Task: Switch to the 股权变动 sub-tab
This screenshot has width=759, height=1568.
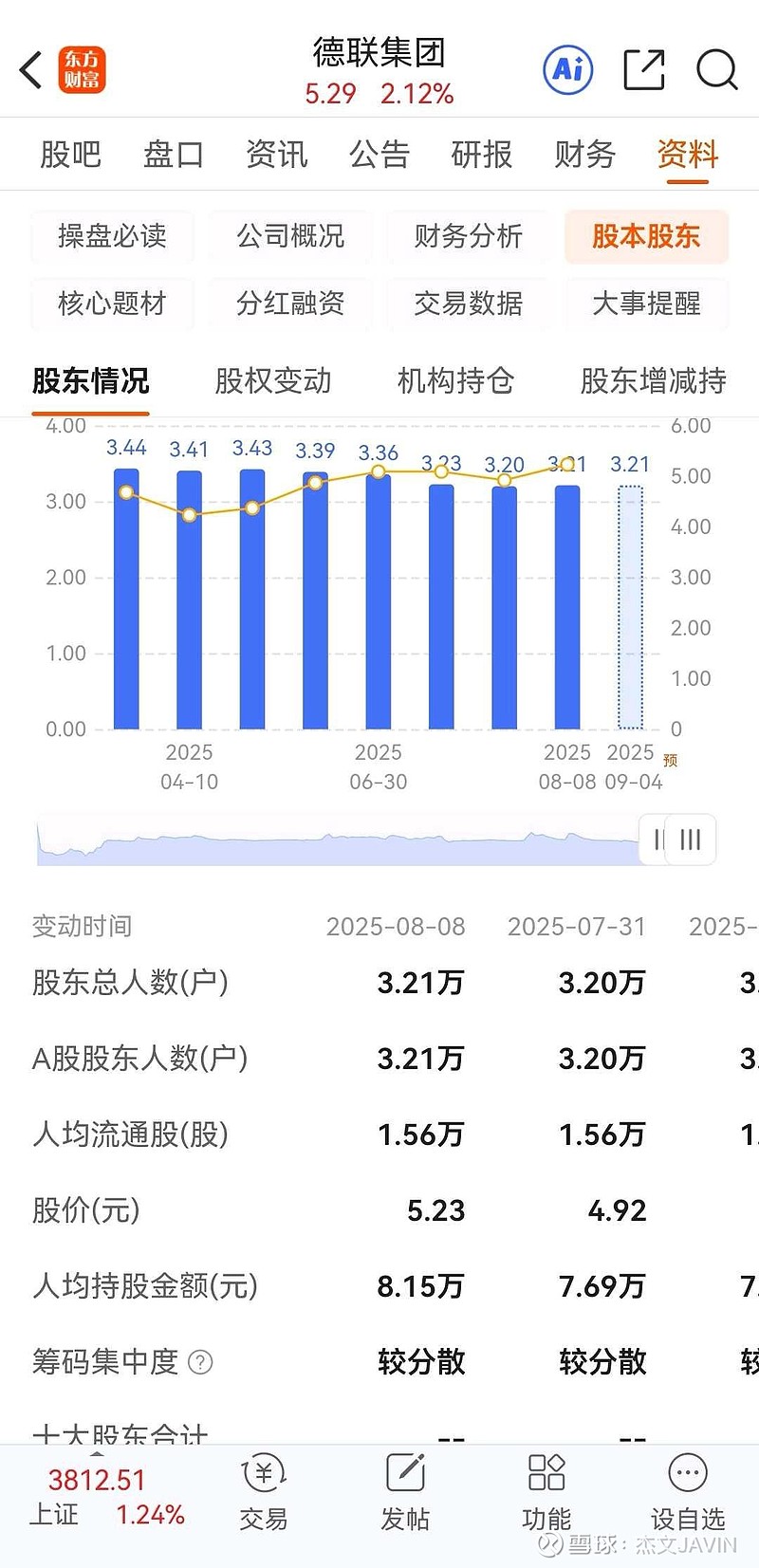Action: (x=273, y=381)
